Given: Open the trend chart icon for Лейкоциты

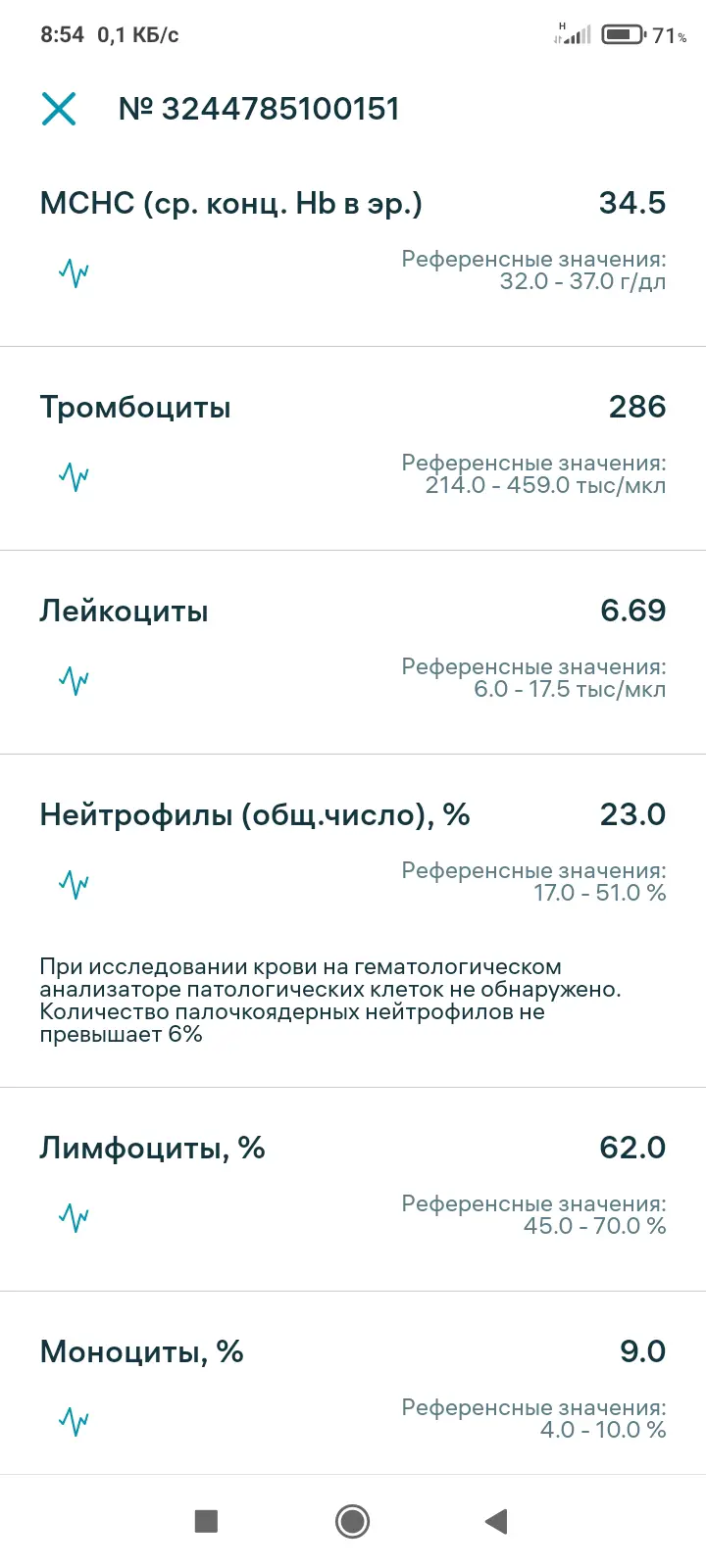Looking at the screenshot, I should coord(74,680).
